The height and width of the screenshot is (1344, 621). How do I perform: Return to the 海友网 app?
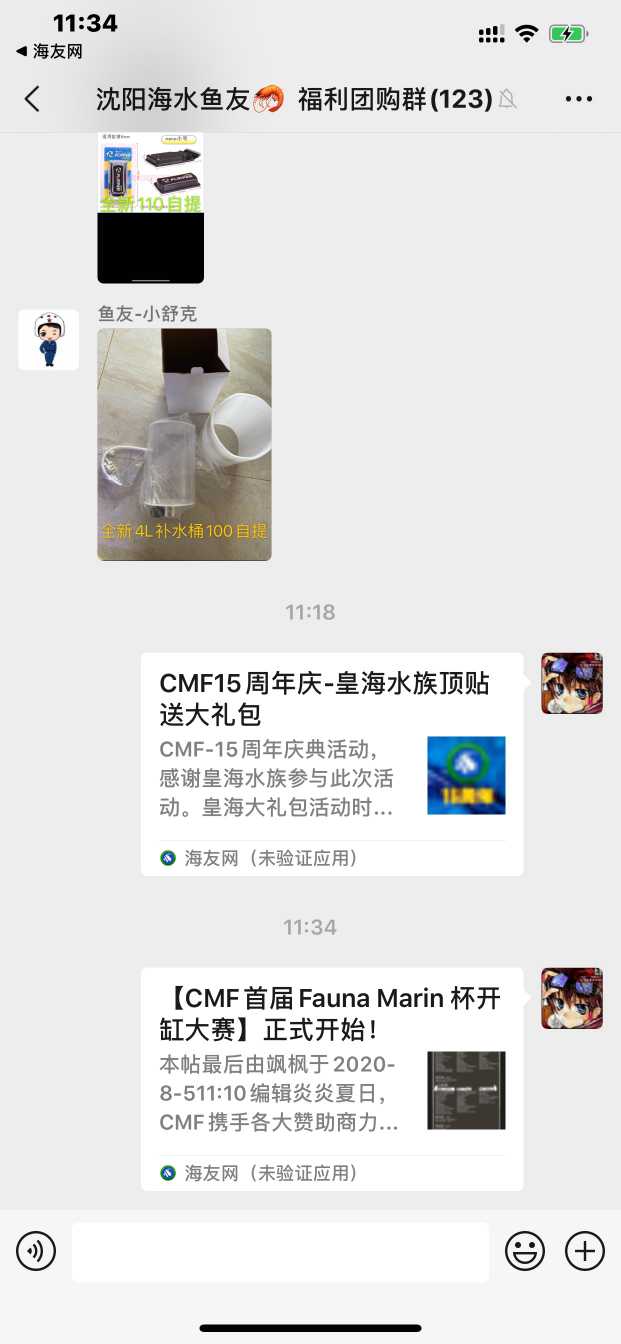click(x=48, y=51)
